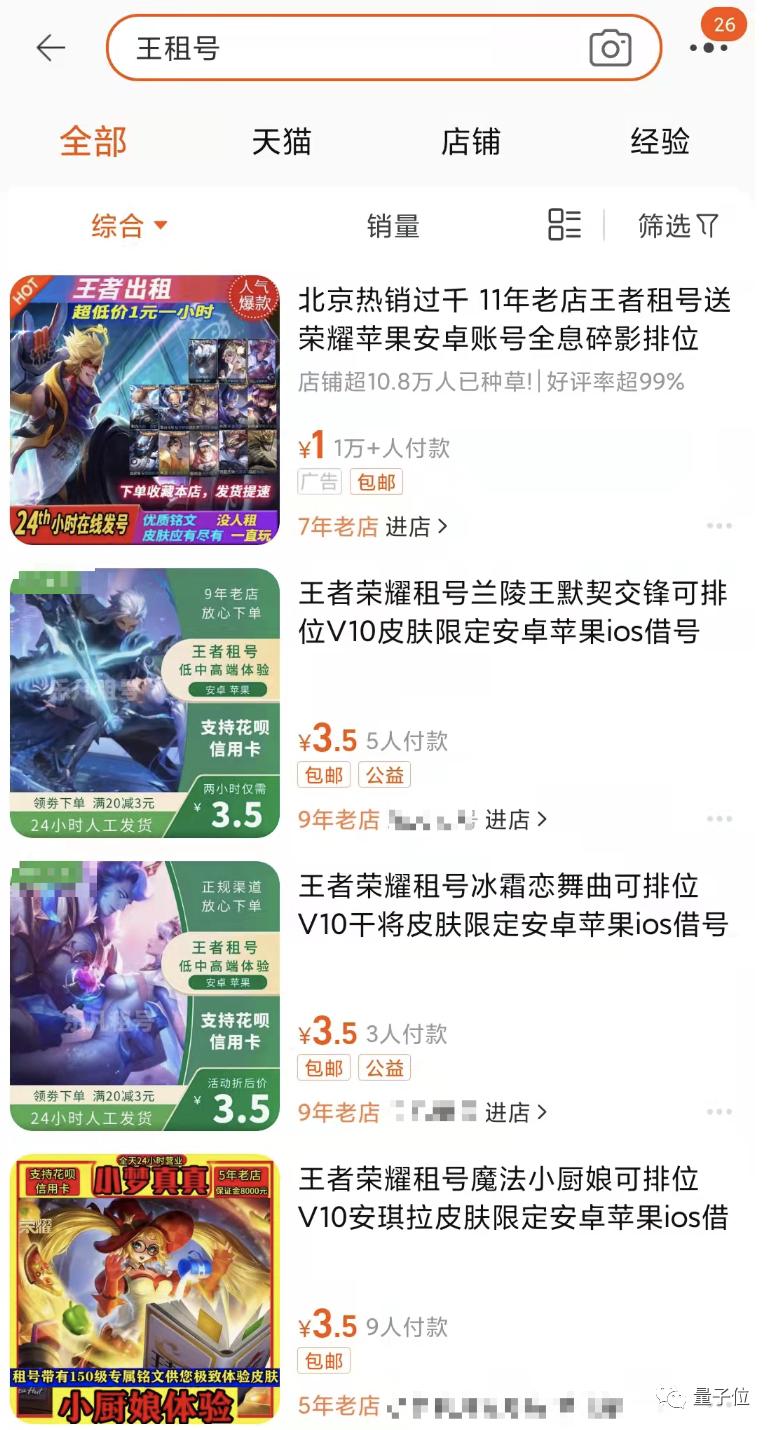This screenshot has height=1430, width=774.
Task: Select the 经验 tab
Action: [660, 141]
